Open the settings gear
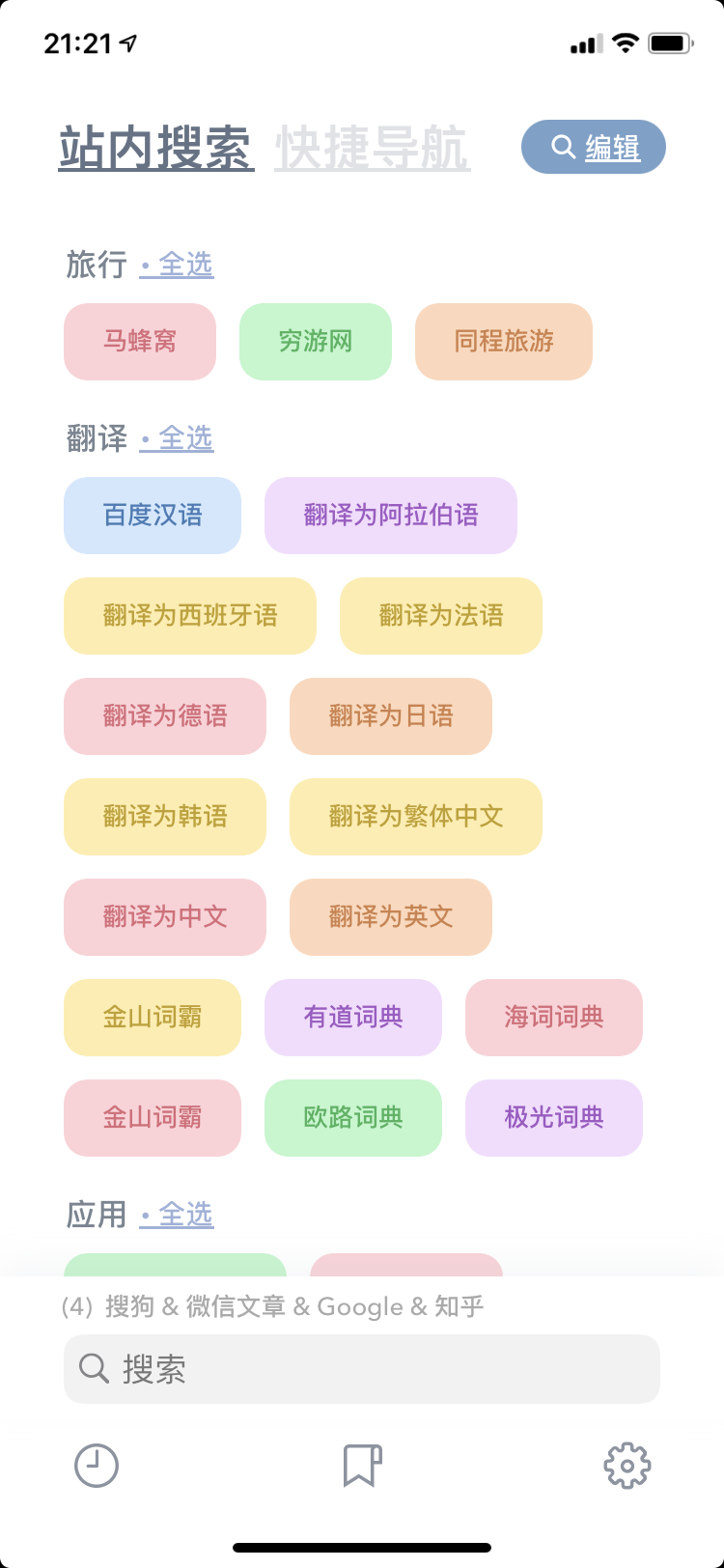724x1568 pixels. (x=627, y=1466)
